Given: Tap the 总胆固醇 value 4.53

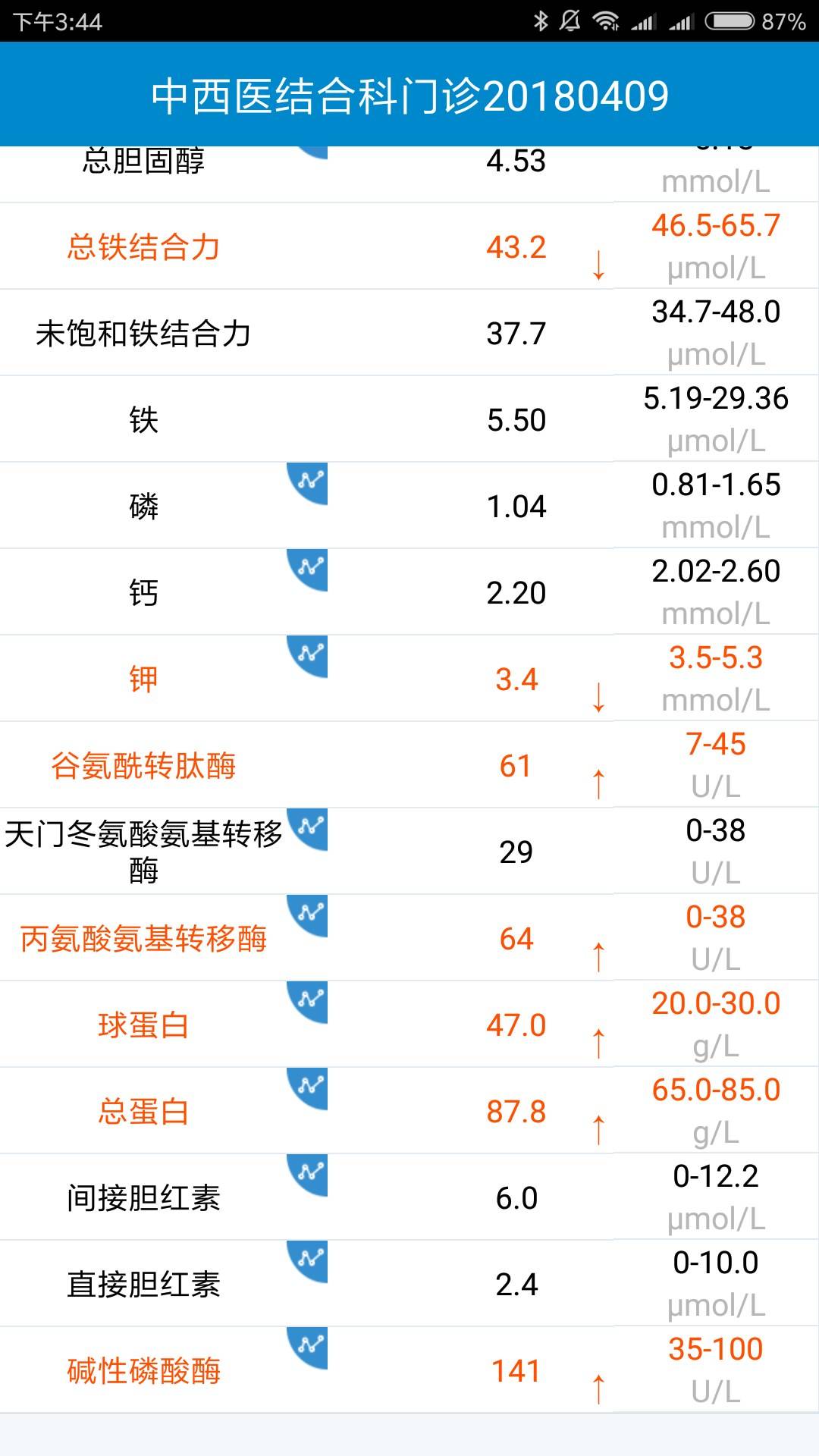Looking at the screenshot, I should pyautogui.click(x=516, y=159).
